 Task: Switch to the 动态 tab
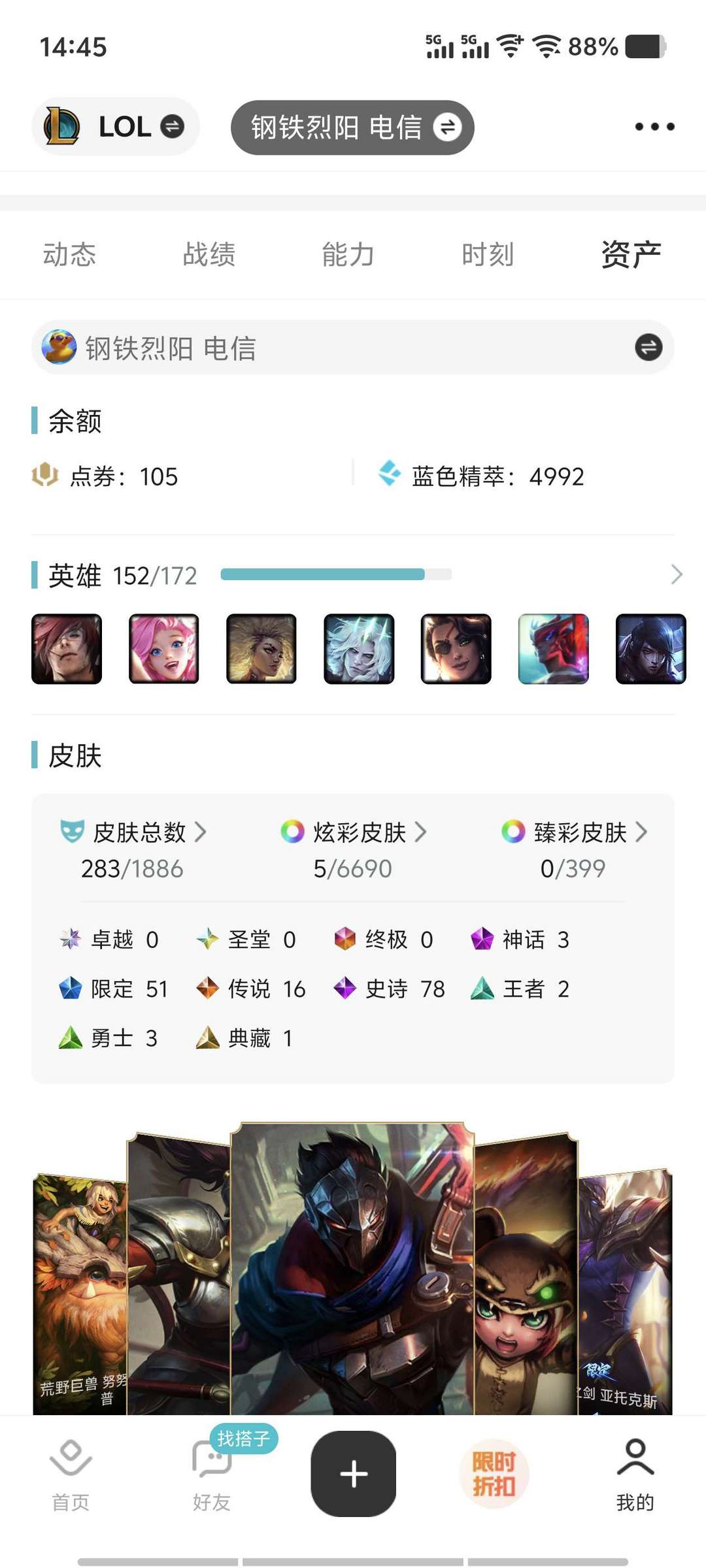[x=69, y=255]
